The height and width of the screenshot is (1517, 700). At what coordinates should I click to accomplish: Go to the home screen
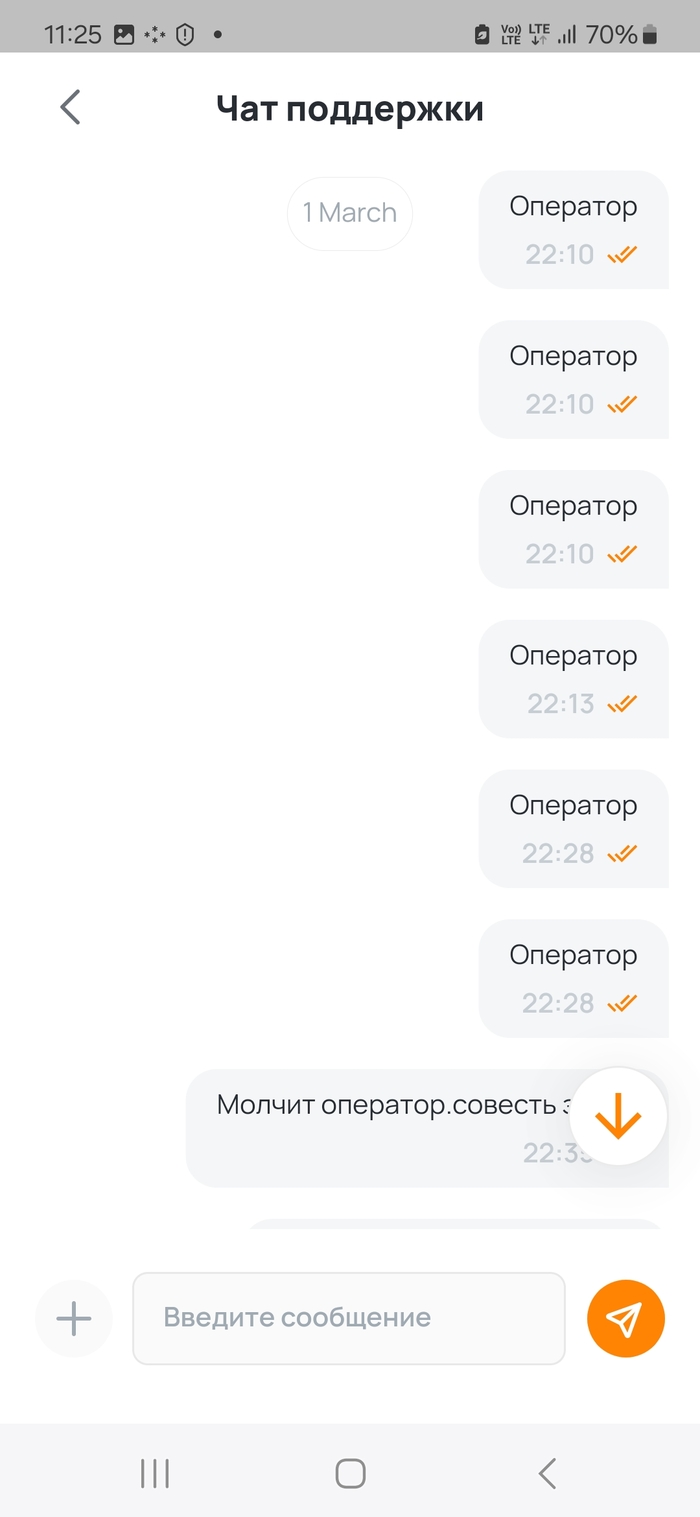coord(350,1473)
